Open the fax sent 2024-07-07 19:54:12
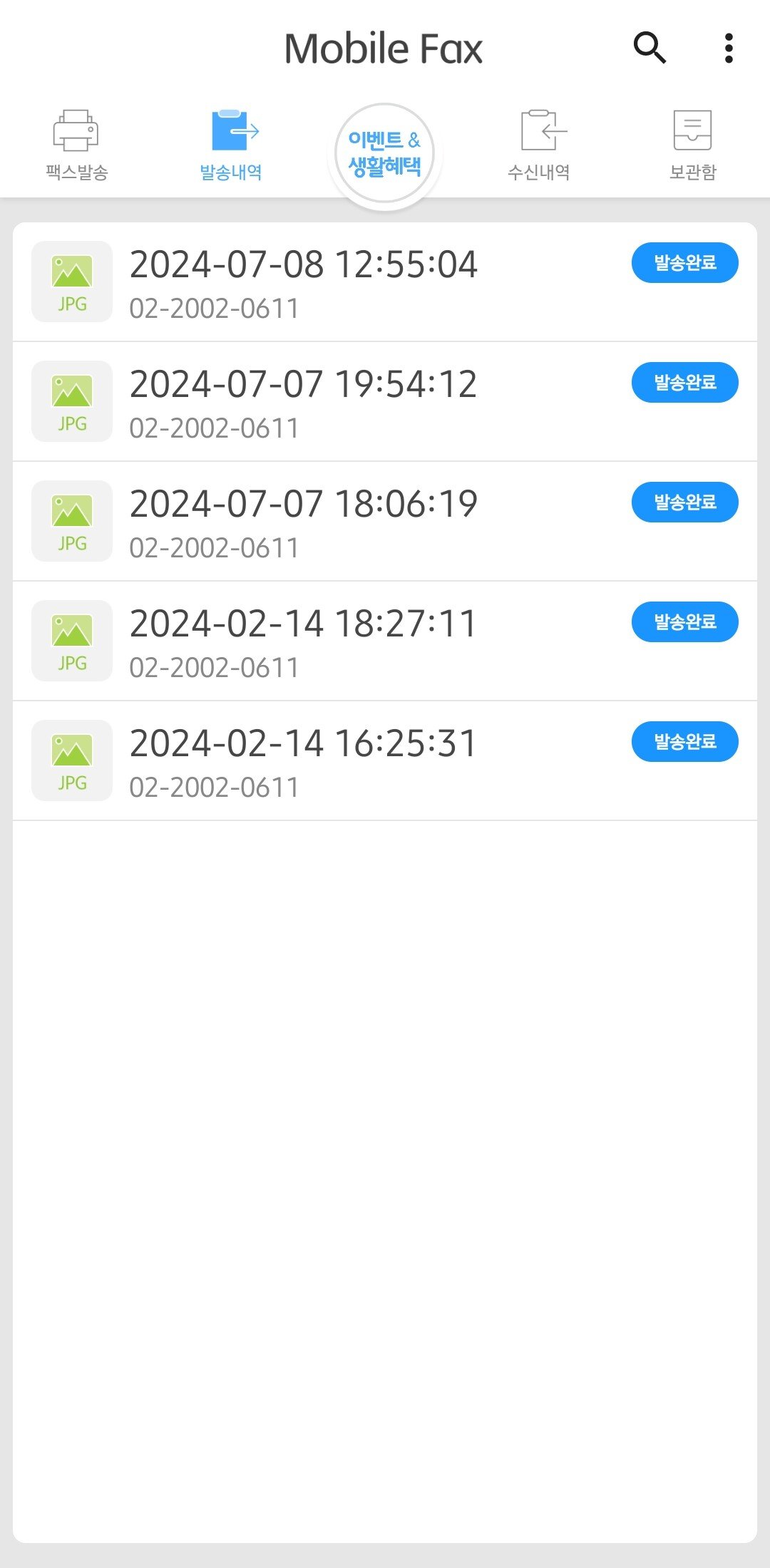770x1568 pixels. tap(385, 402)
